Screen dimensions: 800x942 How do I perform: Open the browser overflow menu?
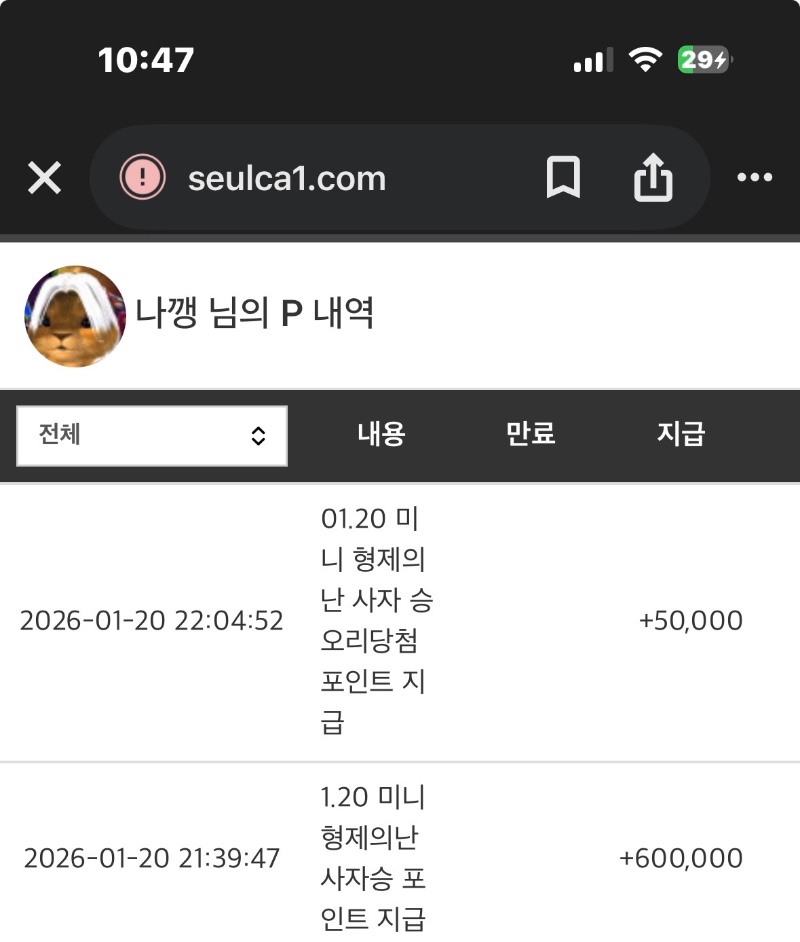754,179
